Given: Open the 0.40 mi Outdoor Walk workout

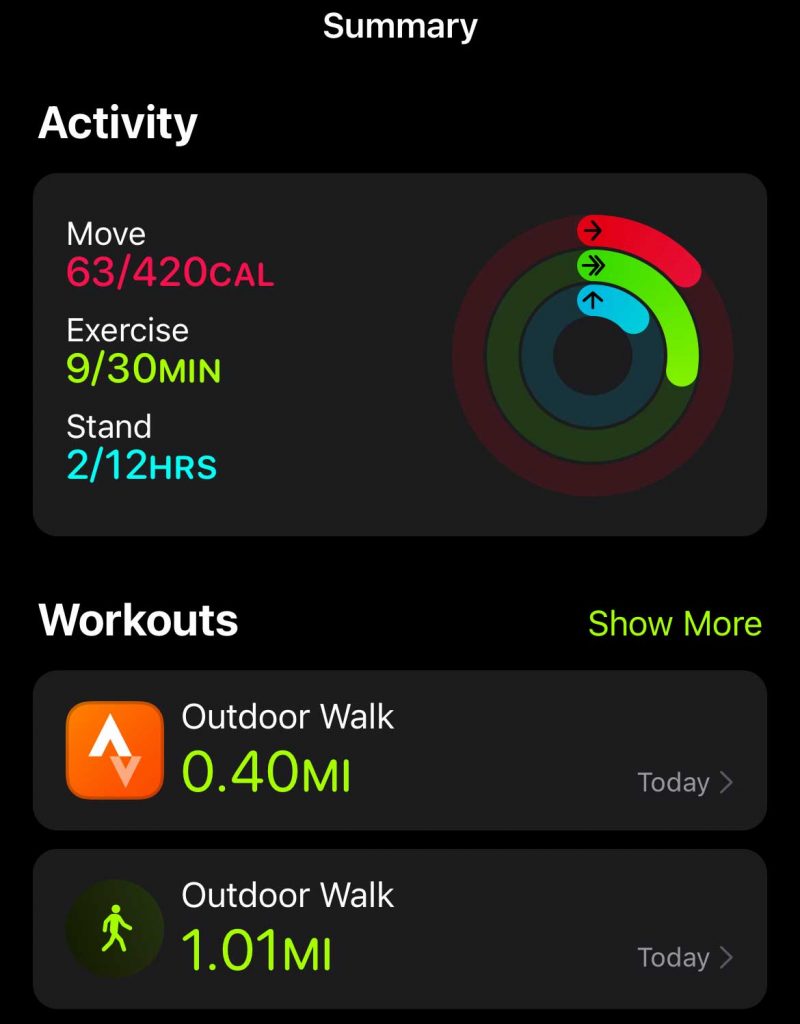Looking at the screenshot, I should click(x=400, y=750).
